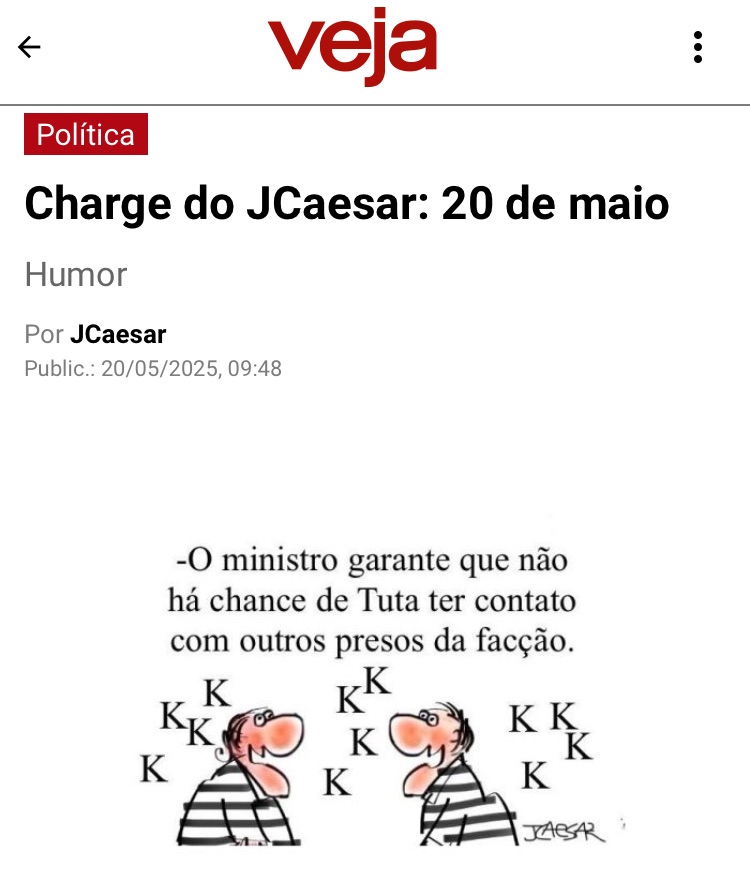Open the three-dot overflow menu
This screenshot has height=873, width=750.
pos(698,47)
